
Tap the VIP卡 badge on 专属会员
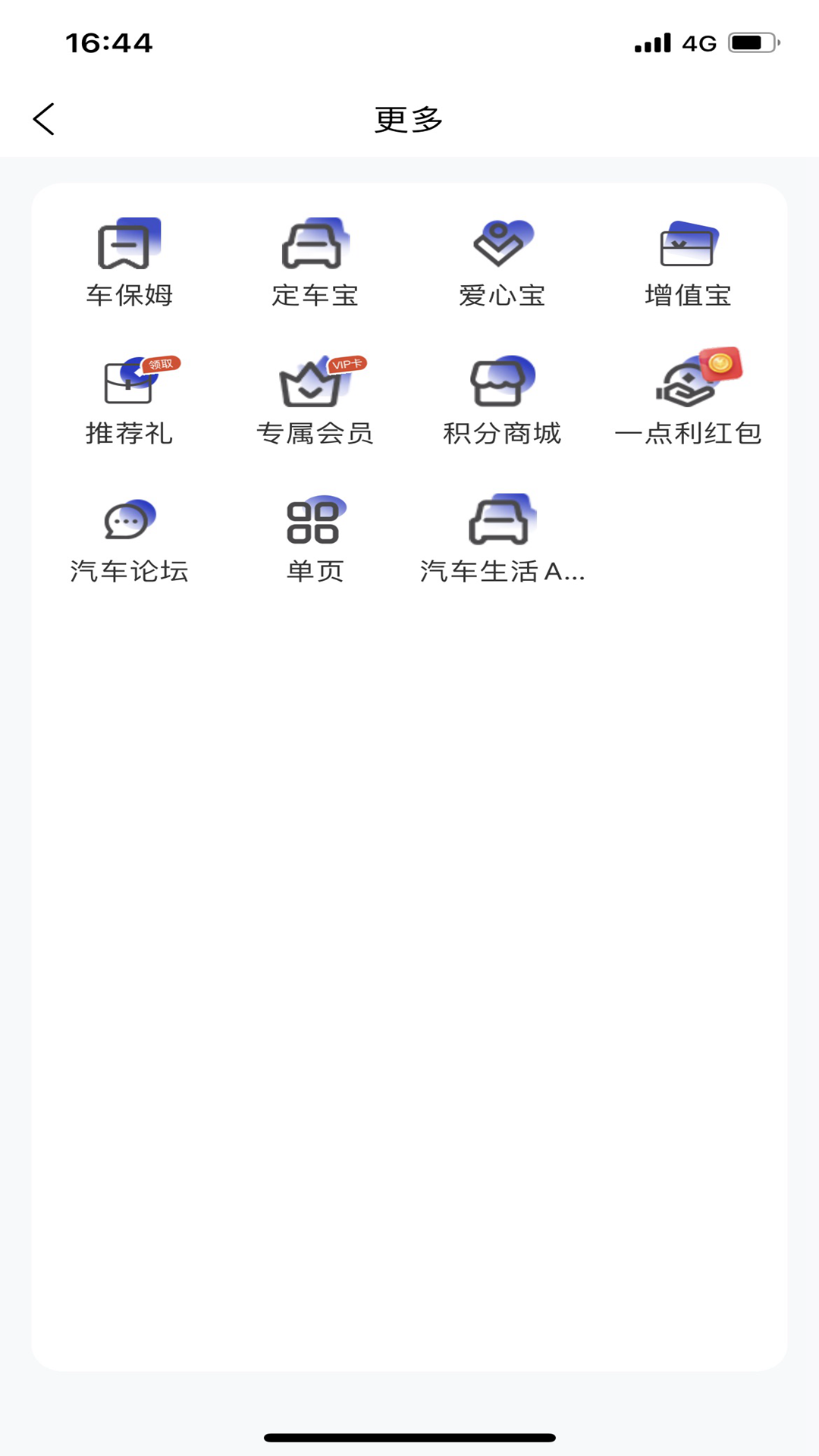pyautogui.click(x=347, y=364)
